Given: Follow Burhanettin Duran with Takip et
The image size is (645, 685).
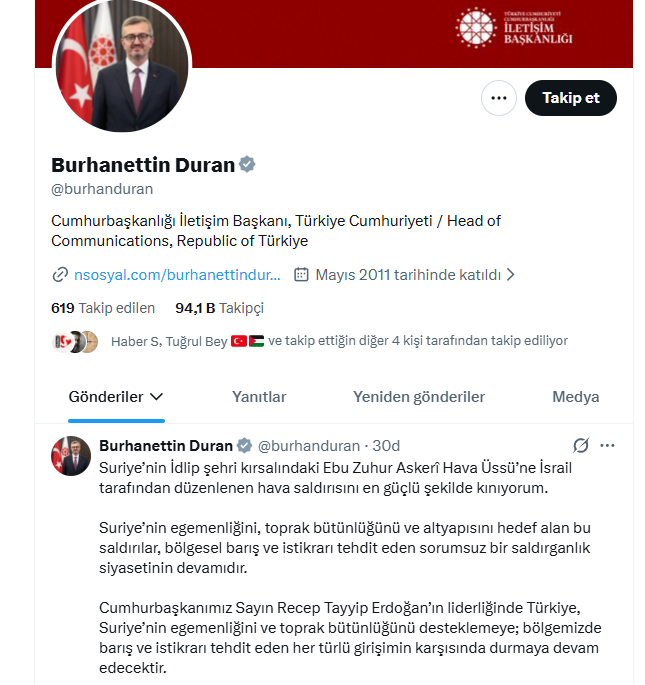Looking at the screenshot, I should click(x=570, y=98).
